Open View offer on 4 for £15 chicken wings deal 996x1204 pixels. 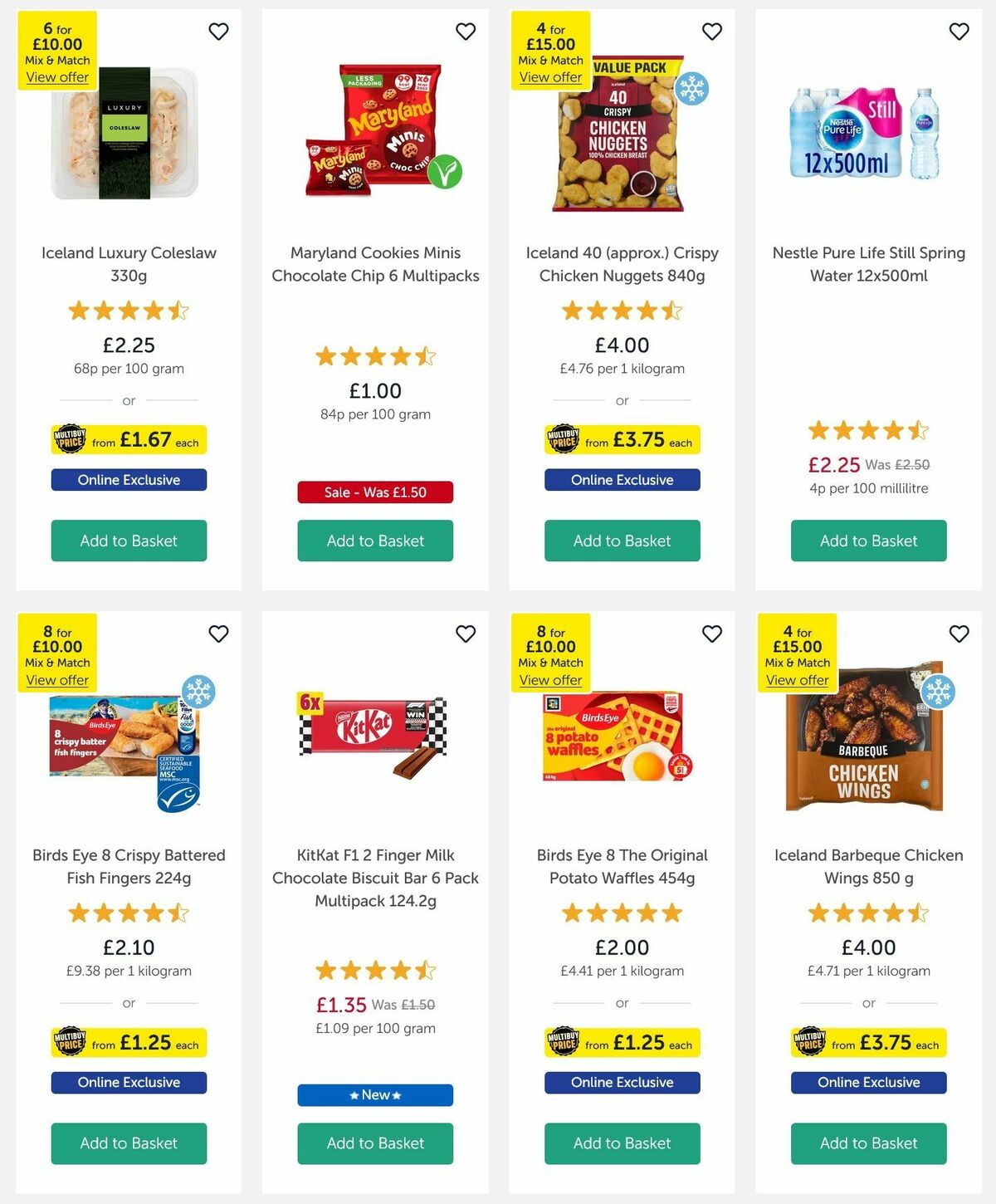[797, 679]
